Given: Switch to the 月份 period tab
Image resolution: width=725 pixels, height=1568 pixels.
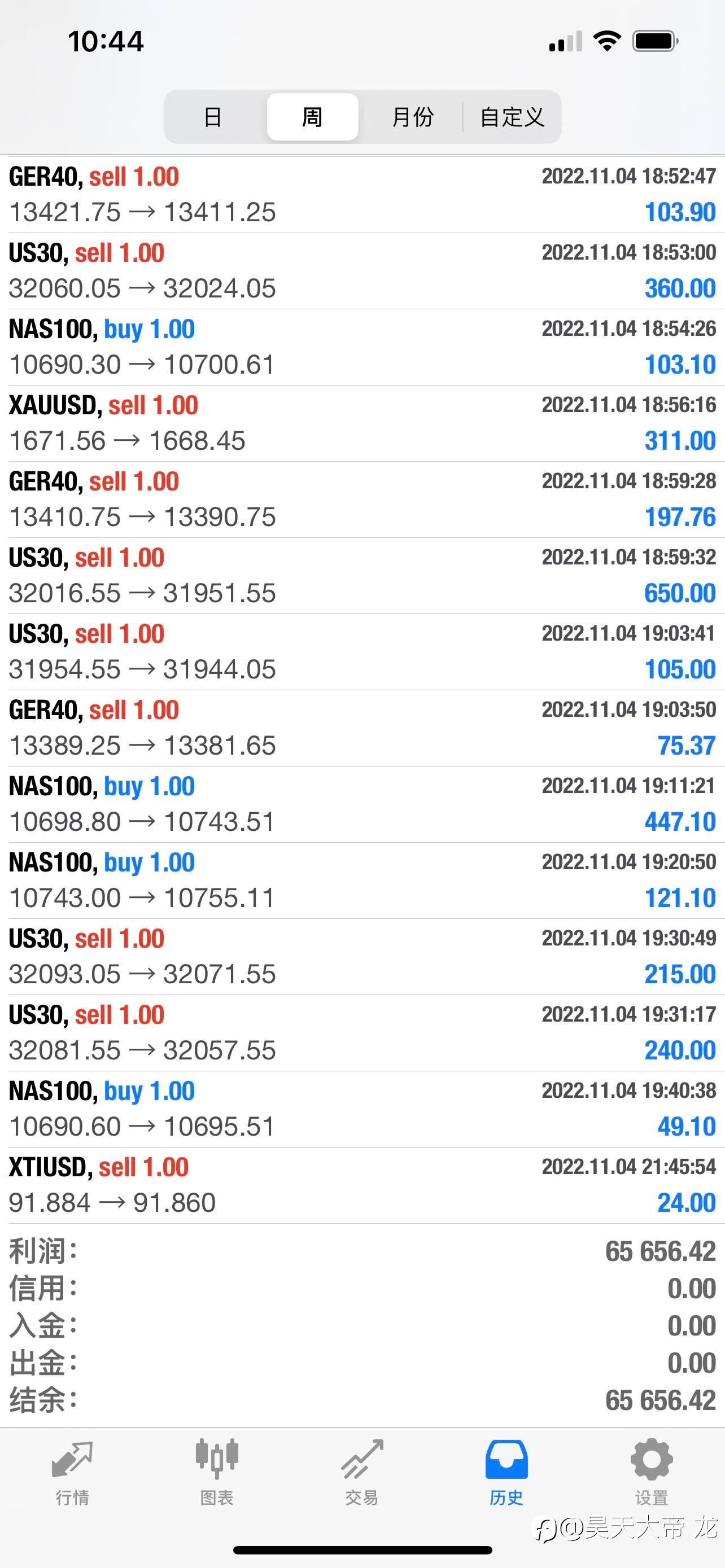Looking at the screenshot, I should tap(412, 117).
